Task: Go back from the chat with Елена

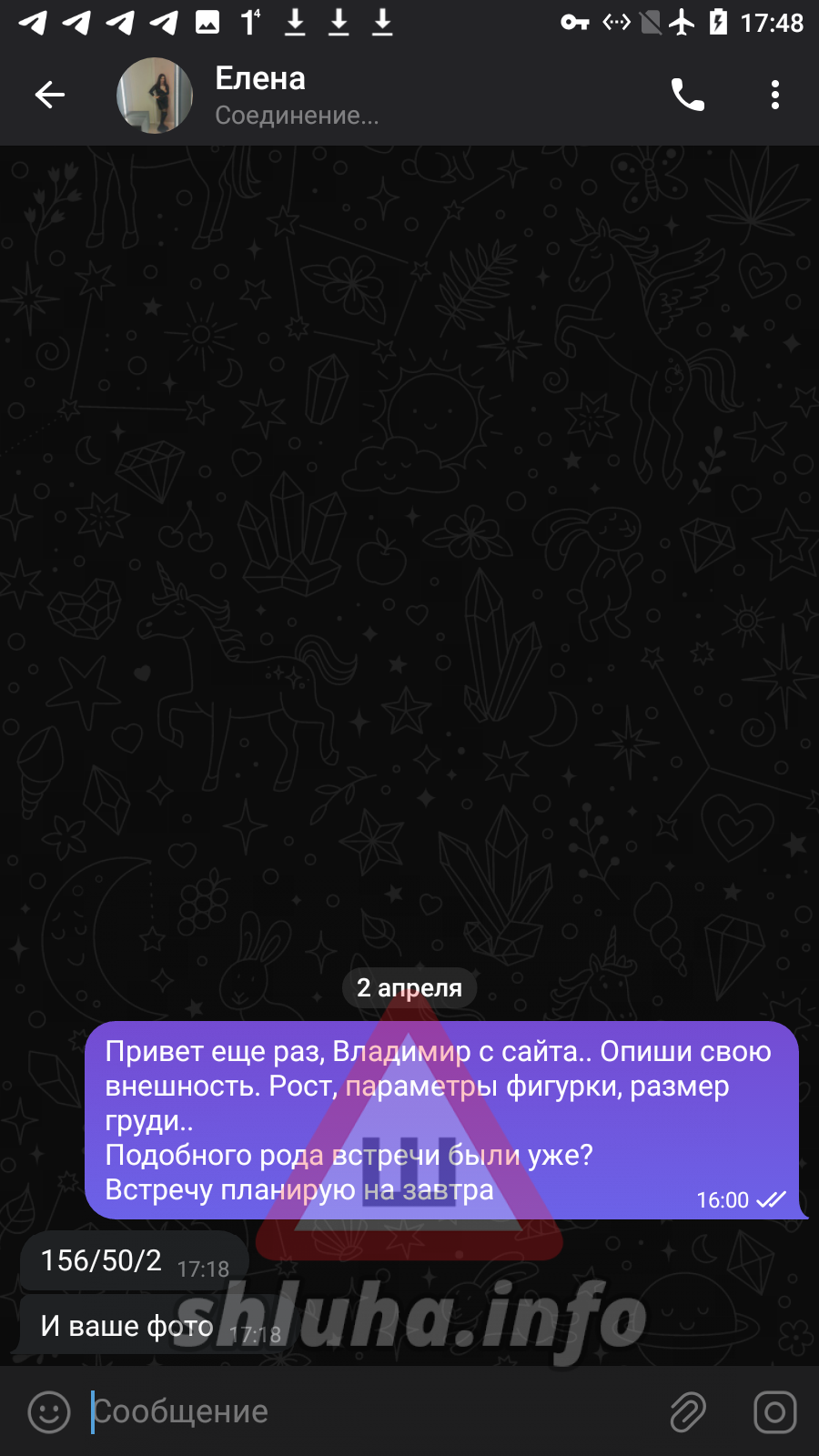Action: 50,95
